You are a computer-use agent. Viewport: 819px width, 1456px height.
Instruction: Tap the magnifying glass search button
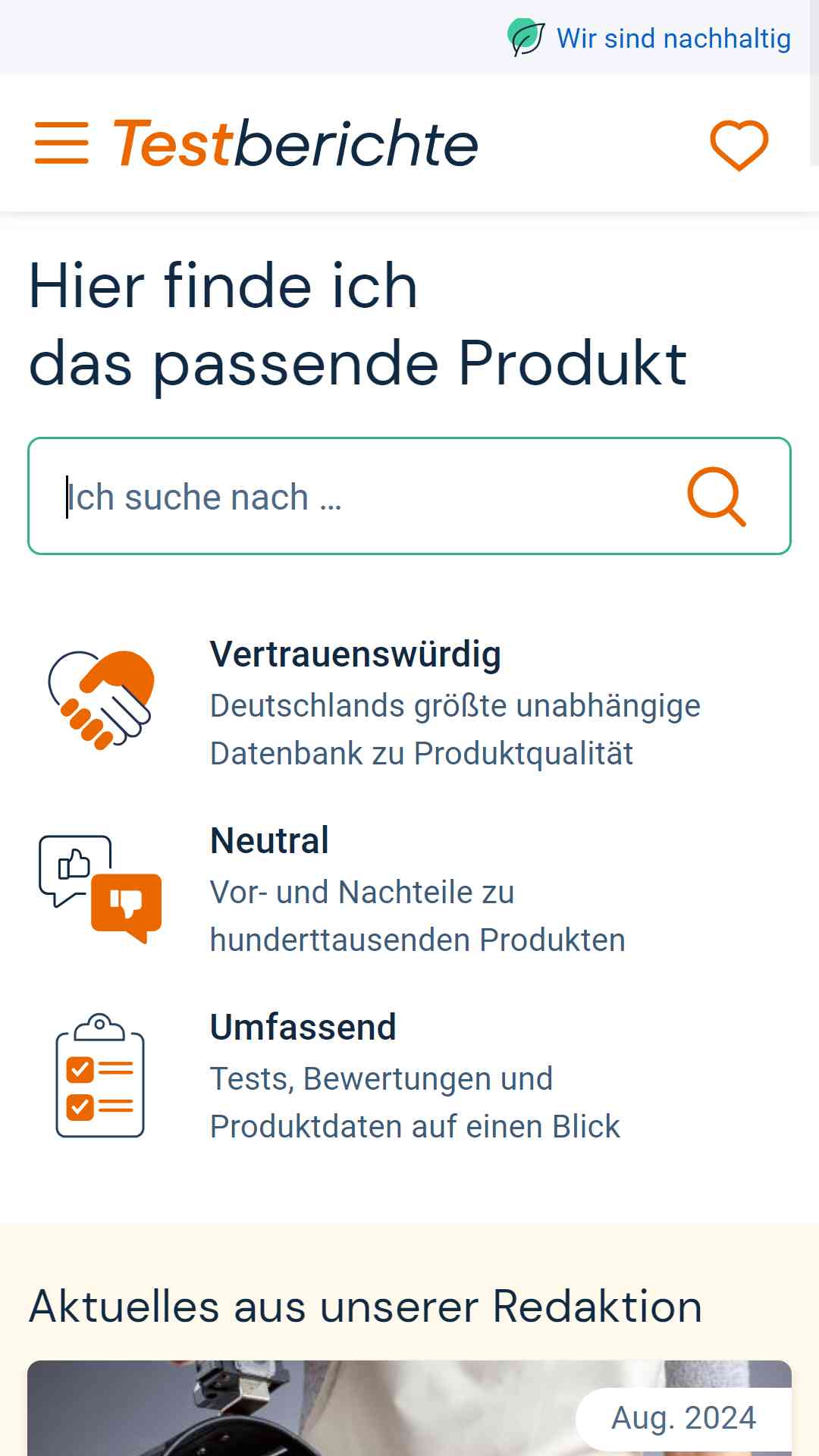pyautogui.click(x=717, y=497)
